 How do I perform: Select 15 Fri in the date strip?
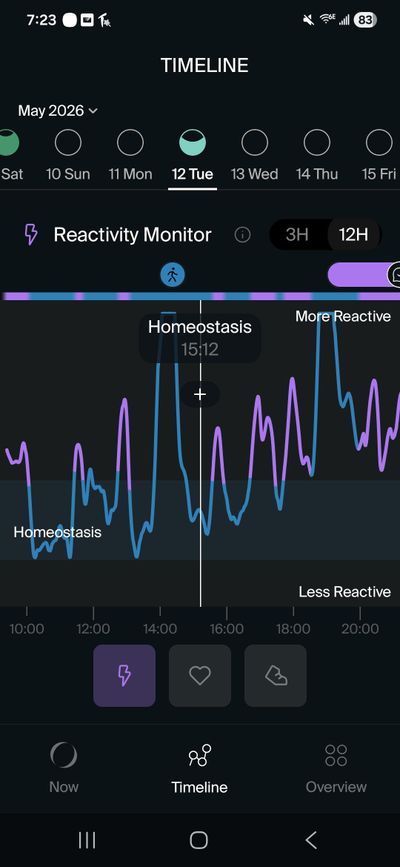(x=380, y=156)
